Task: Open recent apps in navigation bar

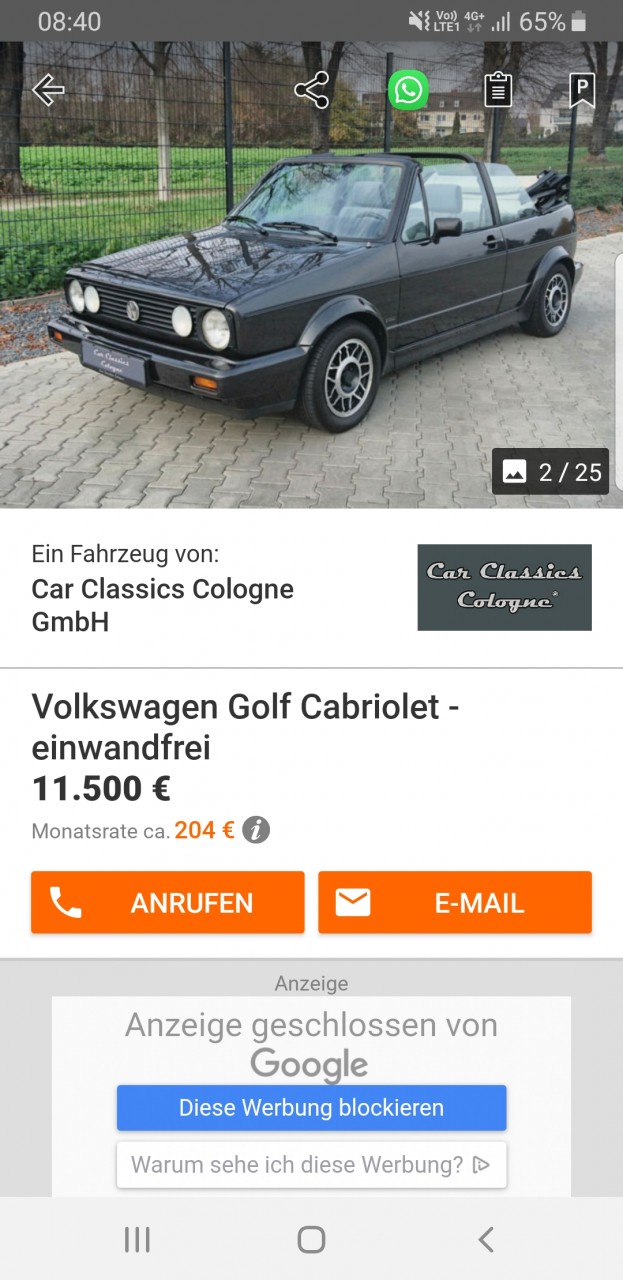Action: [x=137, y=1240]
